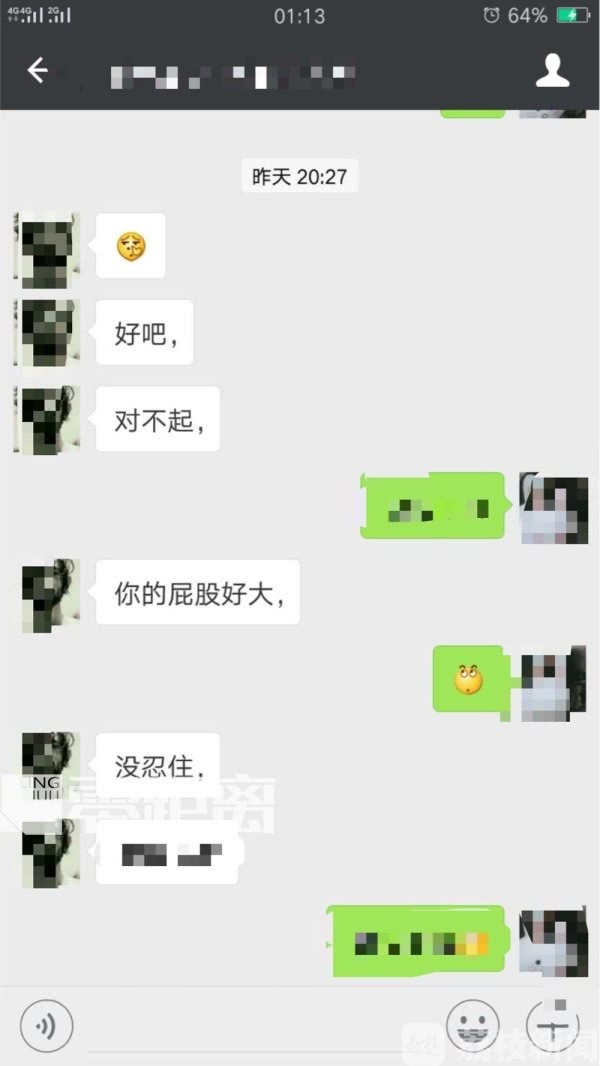Switch to voice message input
The height and width of the screenshot is (1066, 600).
click(x=46, y=1025)
